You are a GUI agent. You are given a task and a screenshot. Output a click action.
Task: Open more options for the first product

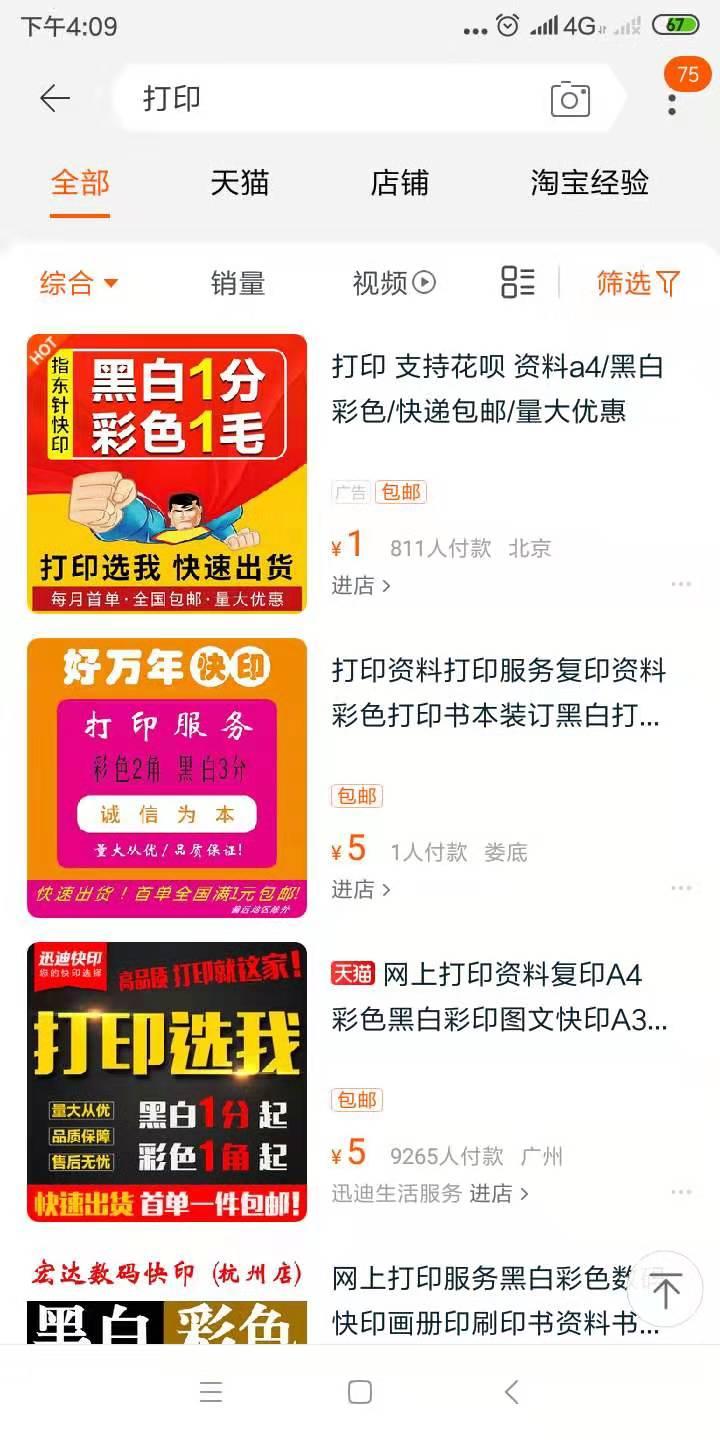point(681,582)
